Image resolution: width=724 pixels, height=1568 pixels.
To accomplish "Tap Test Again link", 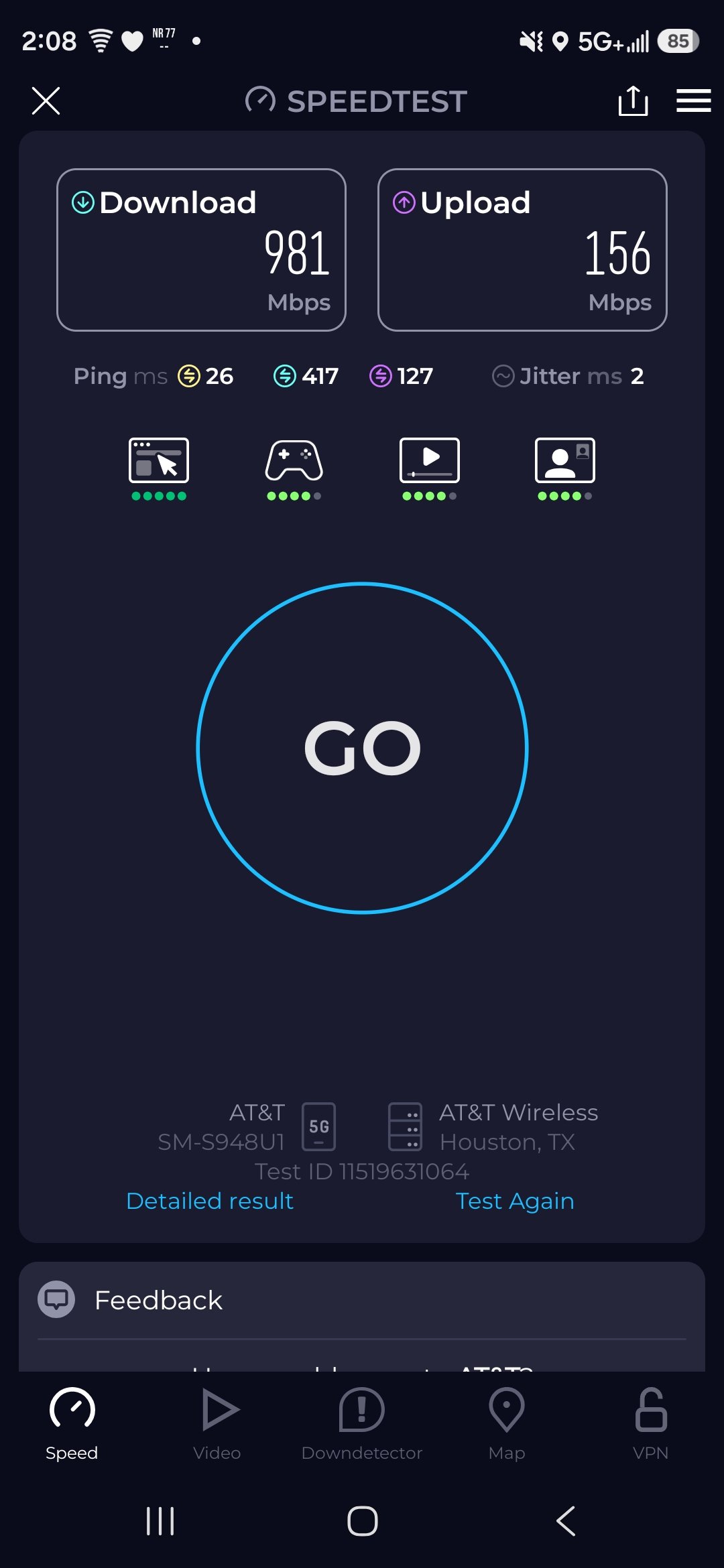I will (x=515, y=1201).
